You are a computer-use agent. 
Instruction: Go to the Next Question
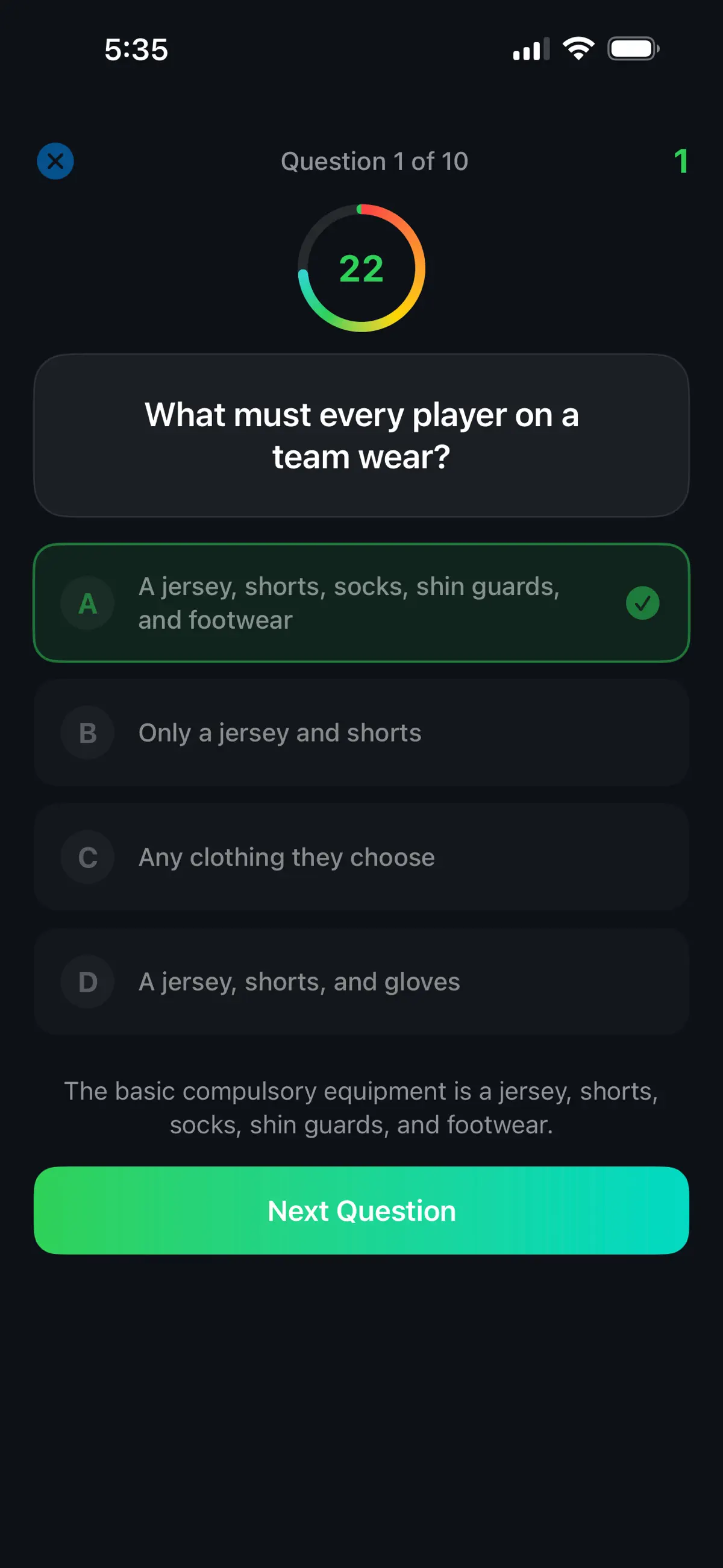click(361, 1211)
